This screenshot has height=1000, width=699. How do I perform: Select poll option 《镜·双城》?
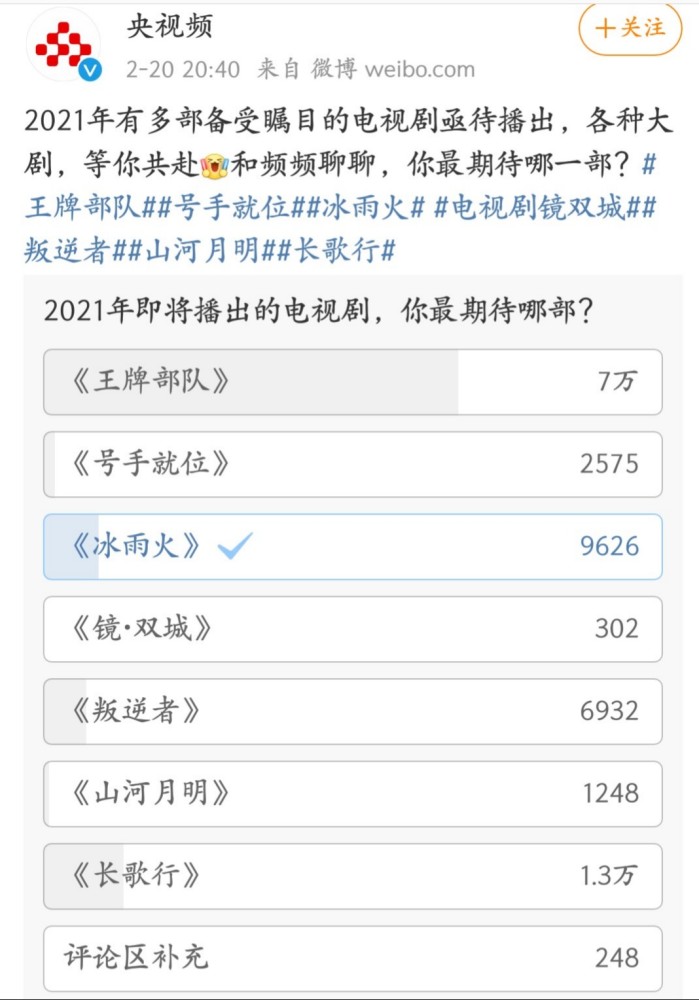(x=352, y=629)
